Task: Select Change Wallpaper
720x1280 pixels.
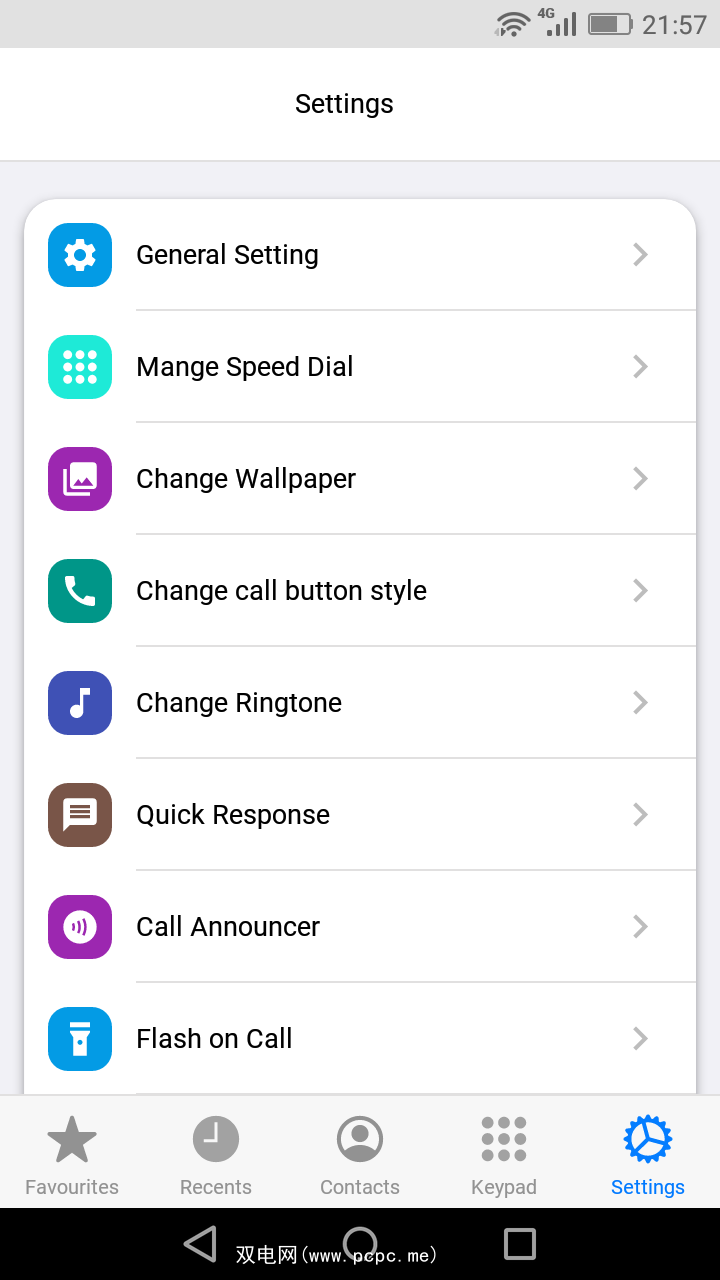Action: (360, 479)
